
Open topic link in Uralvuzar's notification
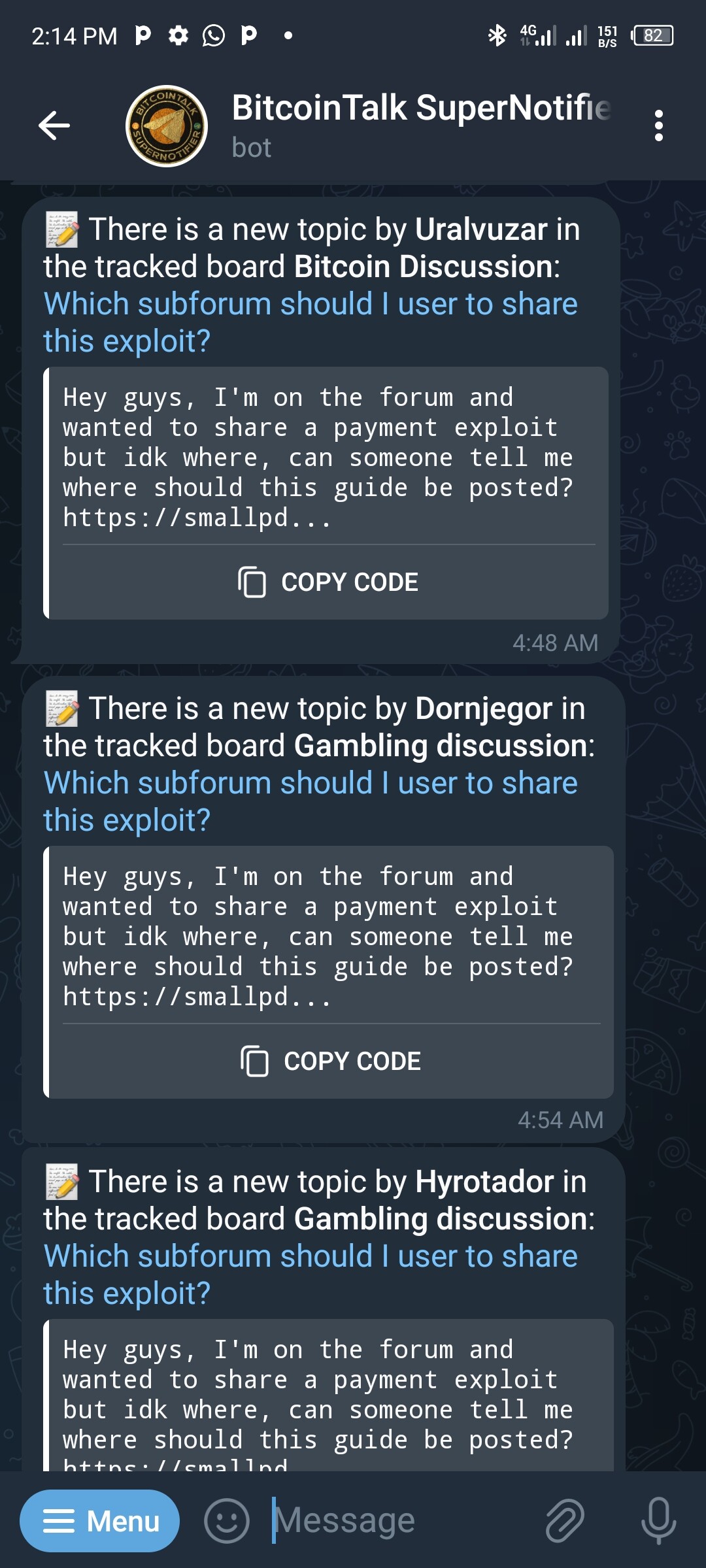coord(311,323)
